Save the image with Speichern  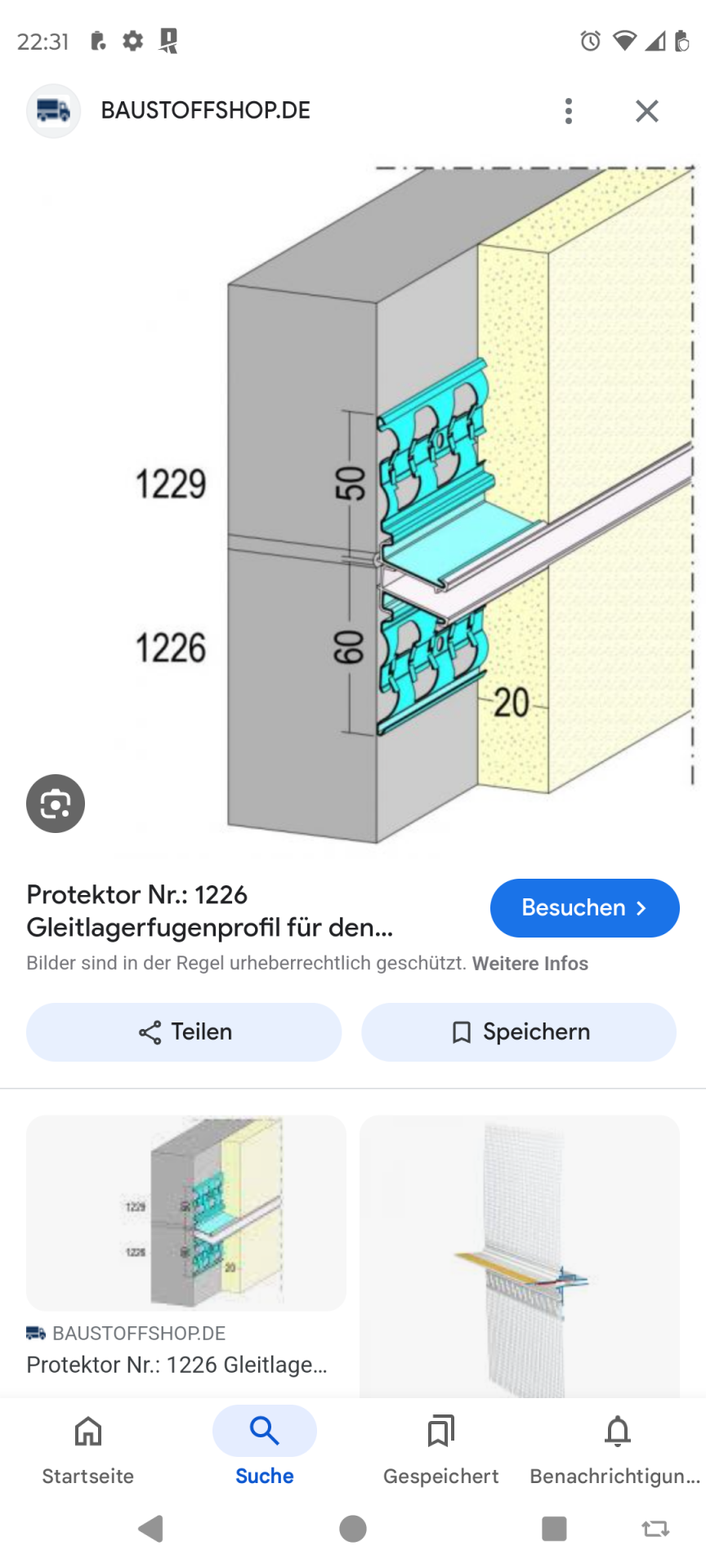pos(519,1032)
